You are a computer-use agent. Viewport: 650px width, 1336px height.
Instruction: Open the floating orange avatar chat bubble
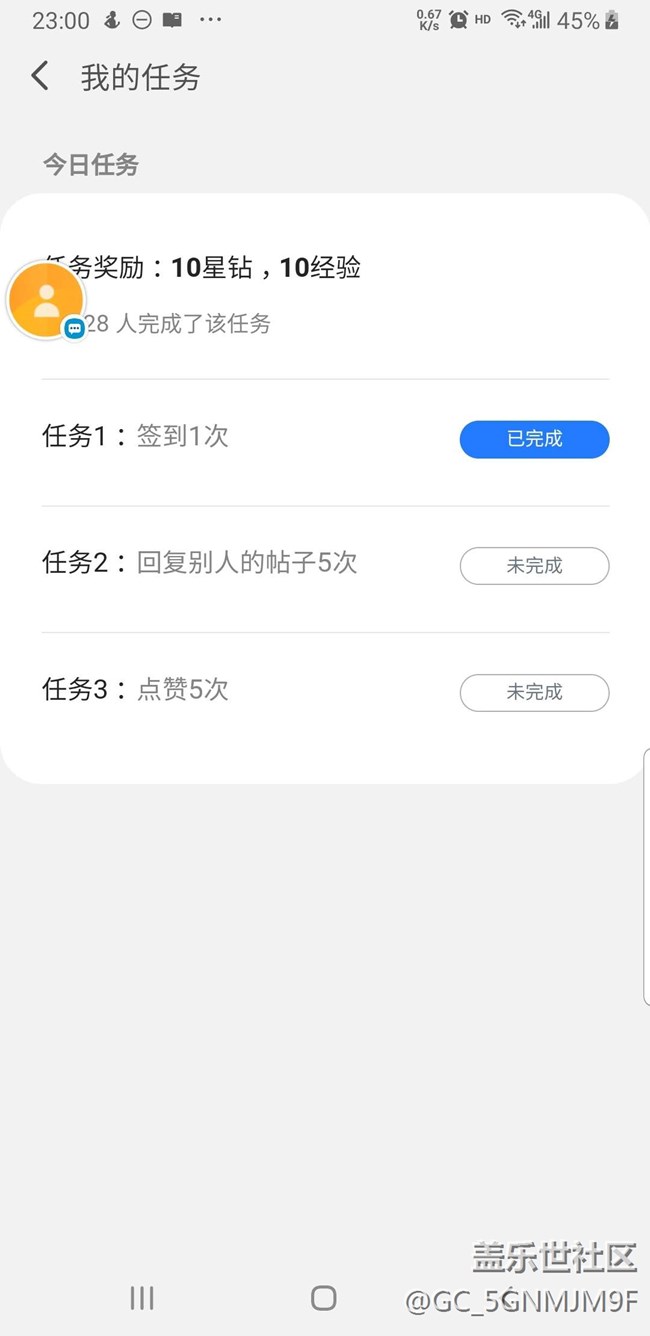tap(46, 300)
